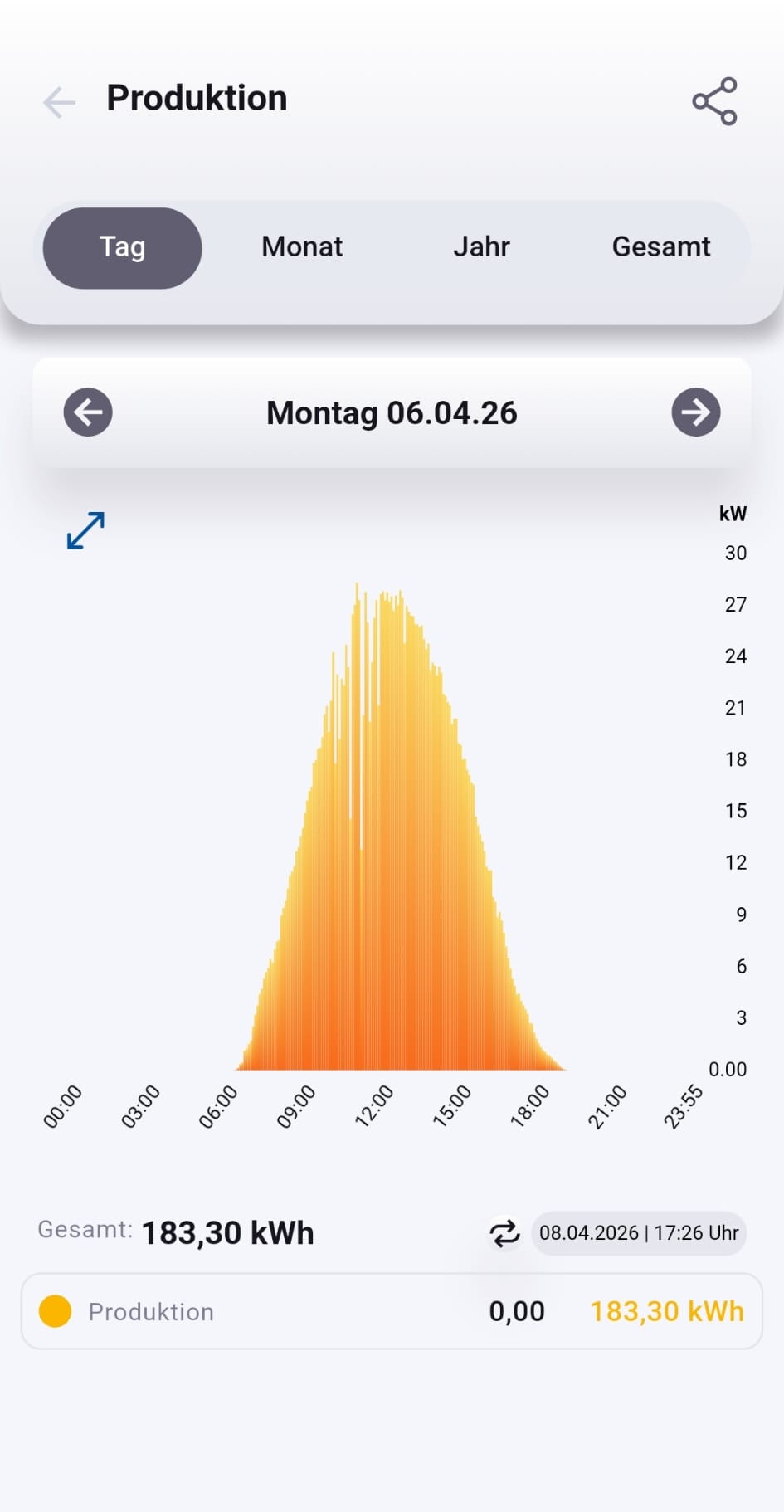Screen dimensions: 784x1512
Task: Open the timestamp 08.04.2026 | 17:26 Uhr
Action: click(638, 1234)
